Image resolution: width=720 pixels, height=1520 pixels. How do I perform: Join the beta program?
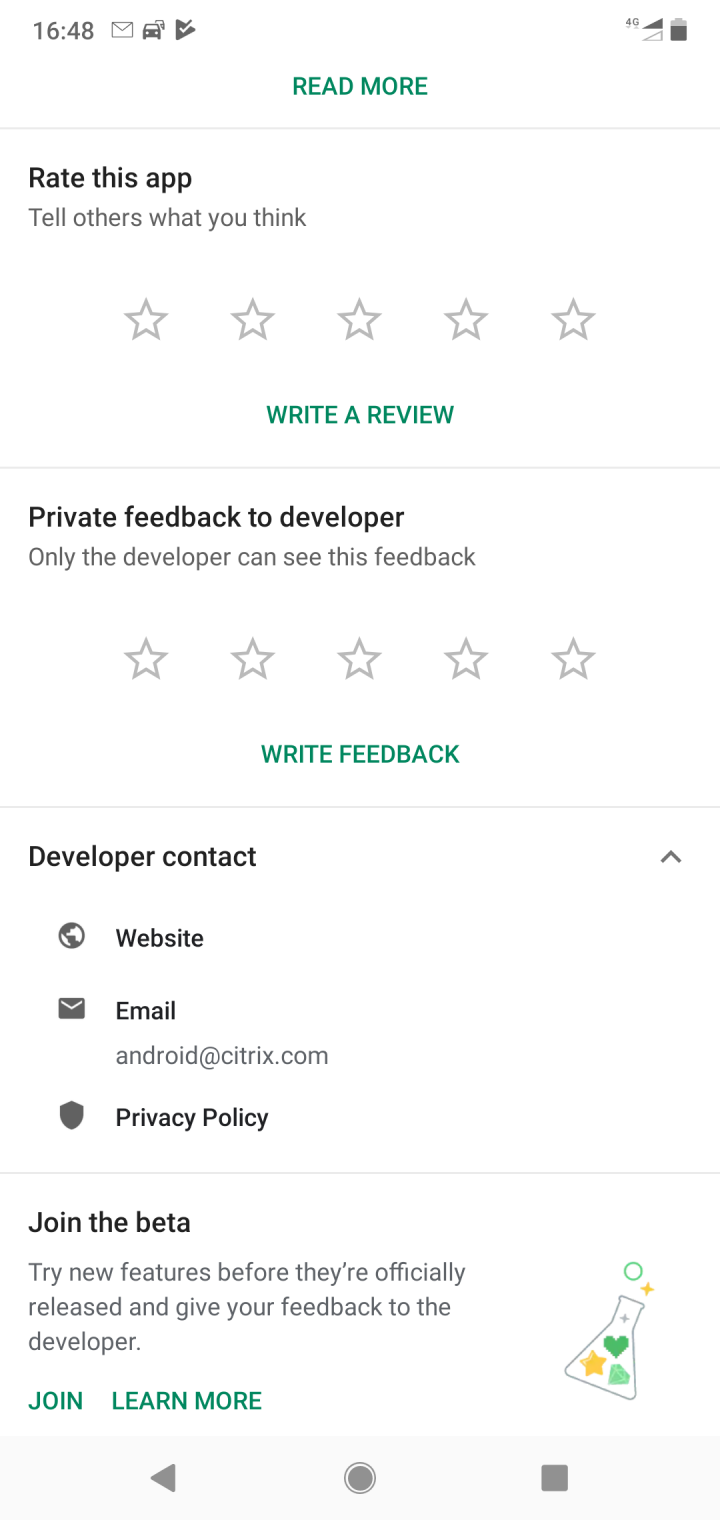coord(56,1401)
